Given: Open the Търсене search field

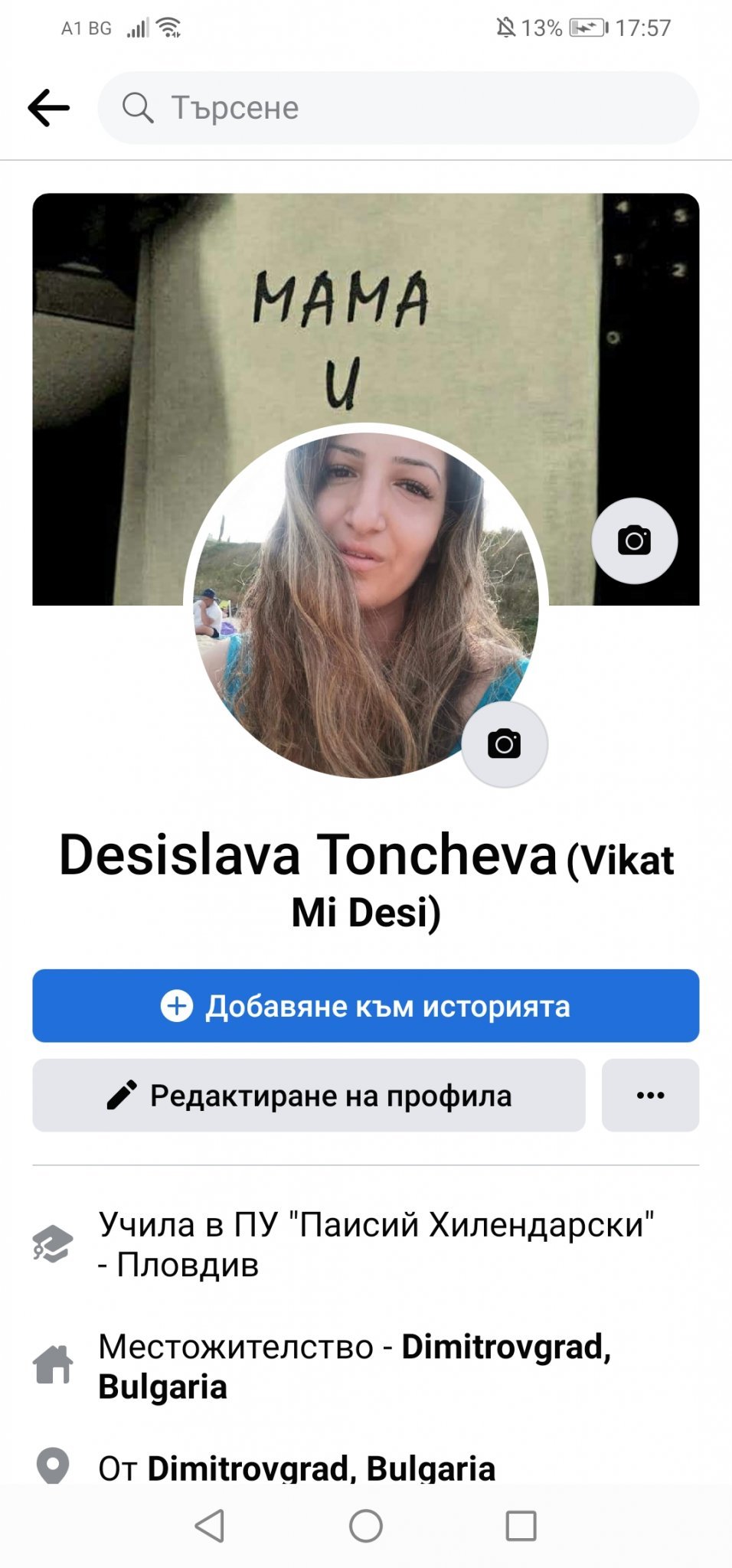Looking at the screenshot, I should pyautogui.click(x=398, y=108).
